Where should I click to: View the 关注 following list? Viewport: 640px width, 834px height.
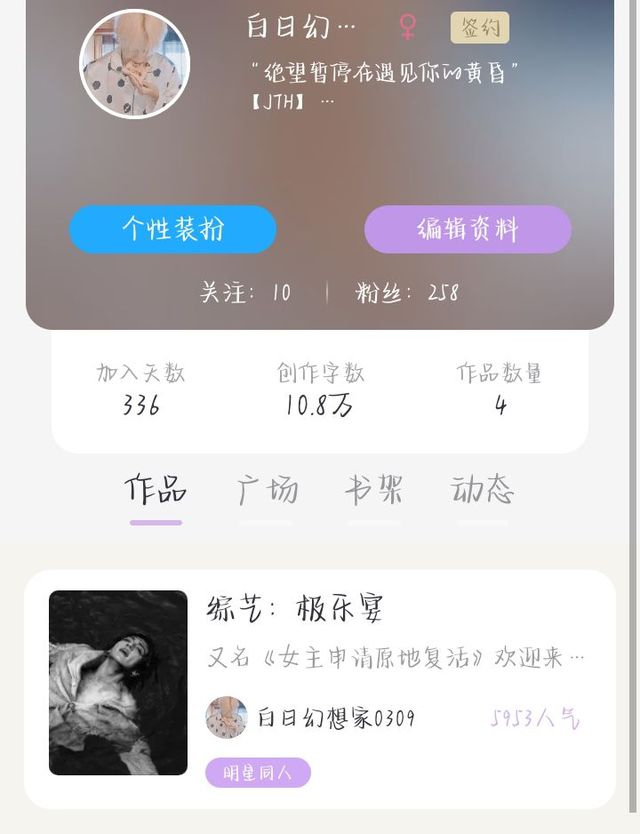(246, 292)
